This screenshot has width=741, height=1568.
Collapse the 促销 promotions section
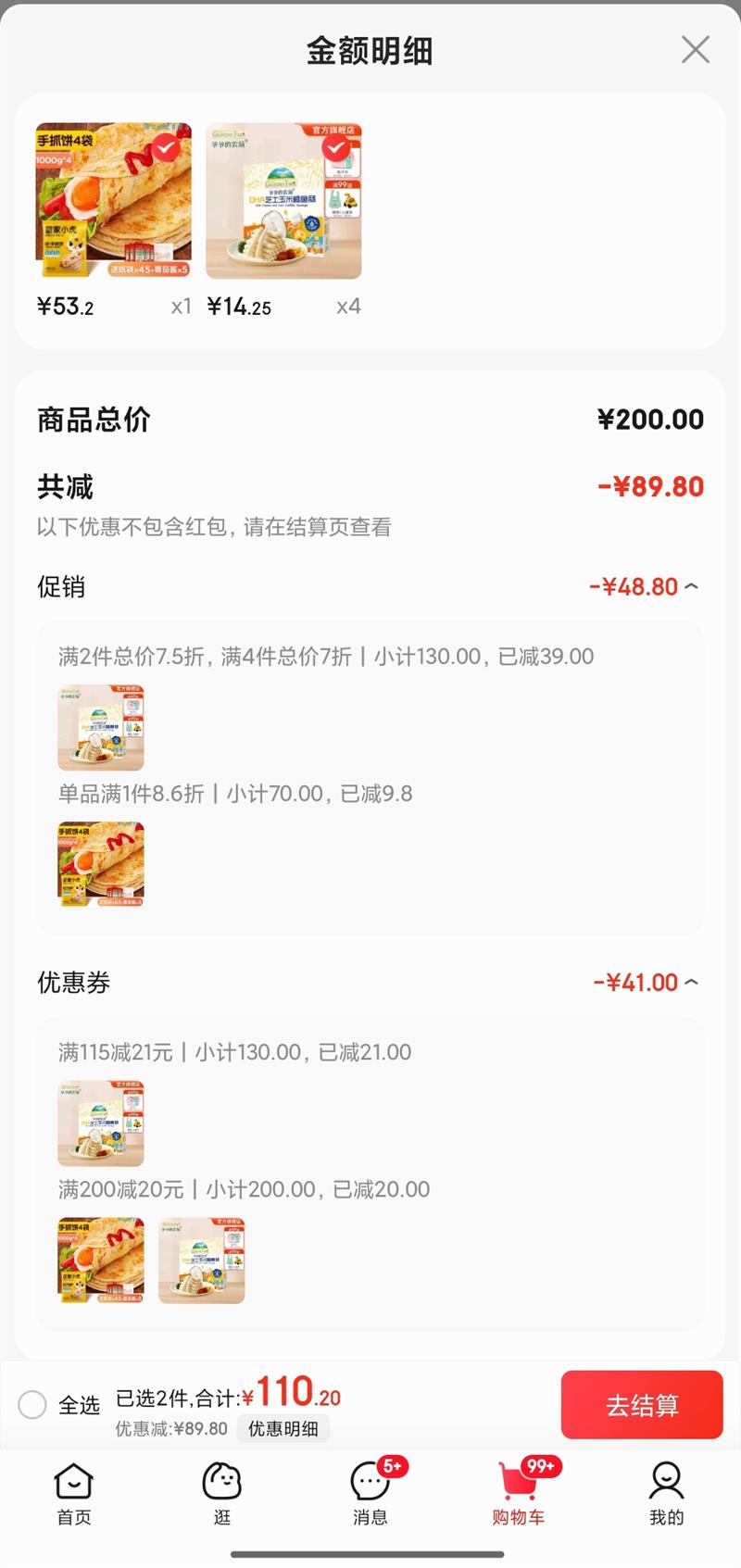pos(692,586)
